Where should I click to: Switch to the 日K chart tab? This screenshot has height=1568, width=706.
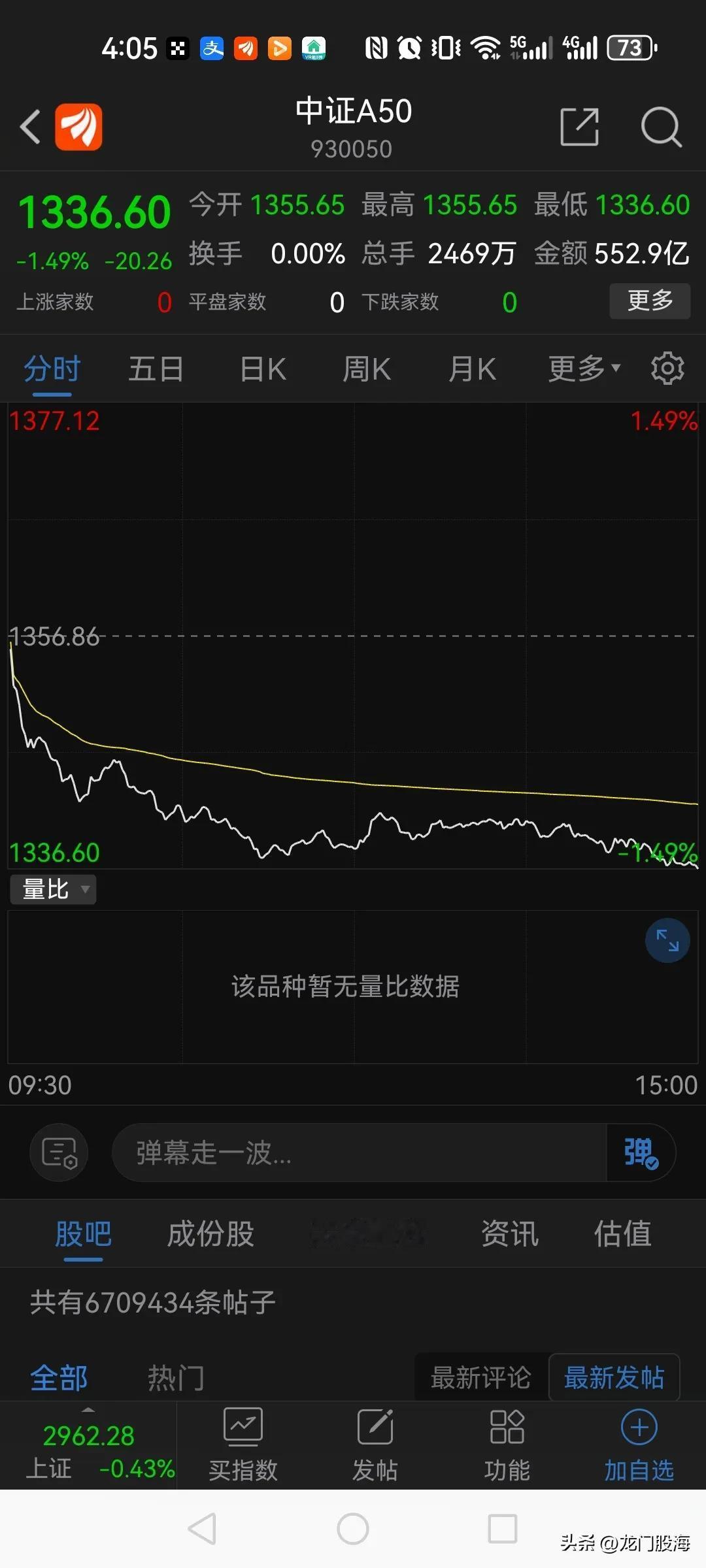coord(263,369)
